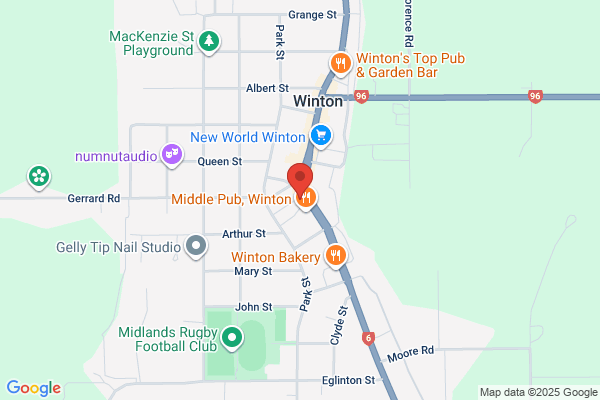The image size is (600, 400).
Task: Open the Middle Pub, Winton marker
Action: pyautogui.click(x=307, y=199)
